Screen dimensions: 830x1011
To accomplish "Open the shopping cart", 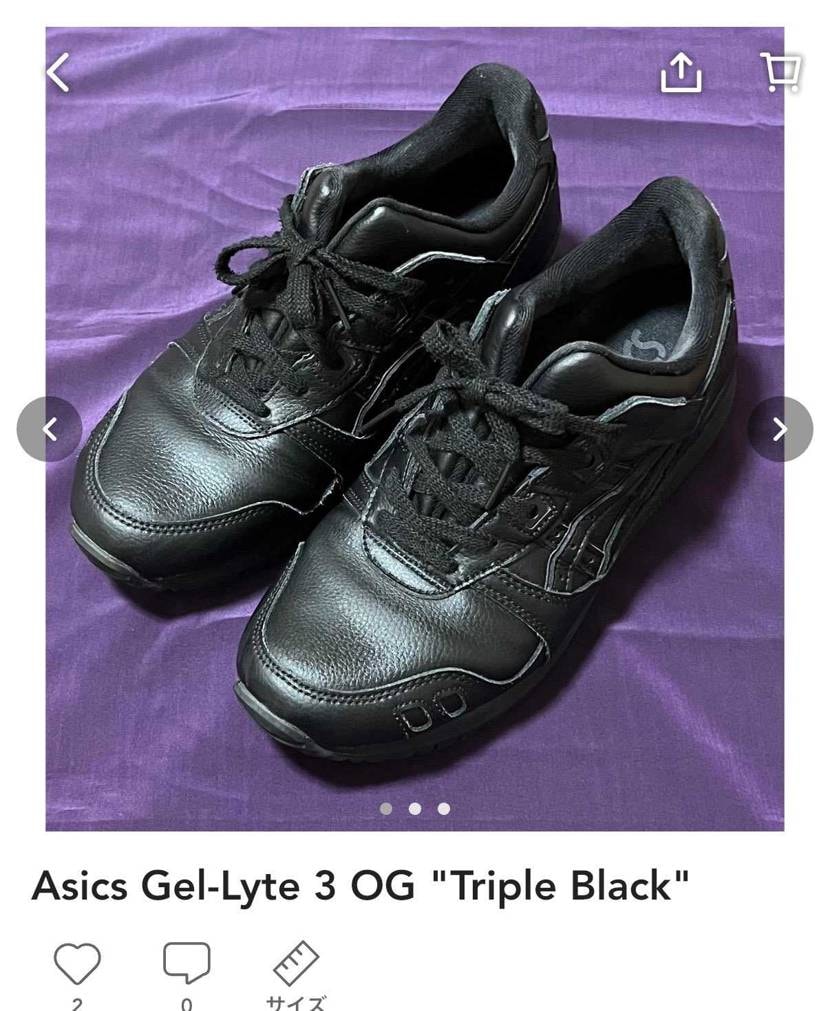I will coord(780,72).
